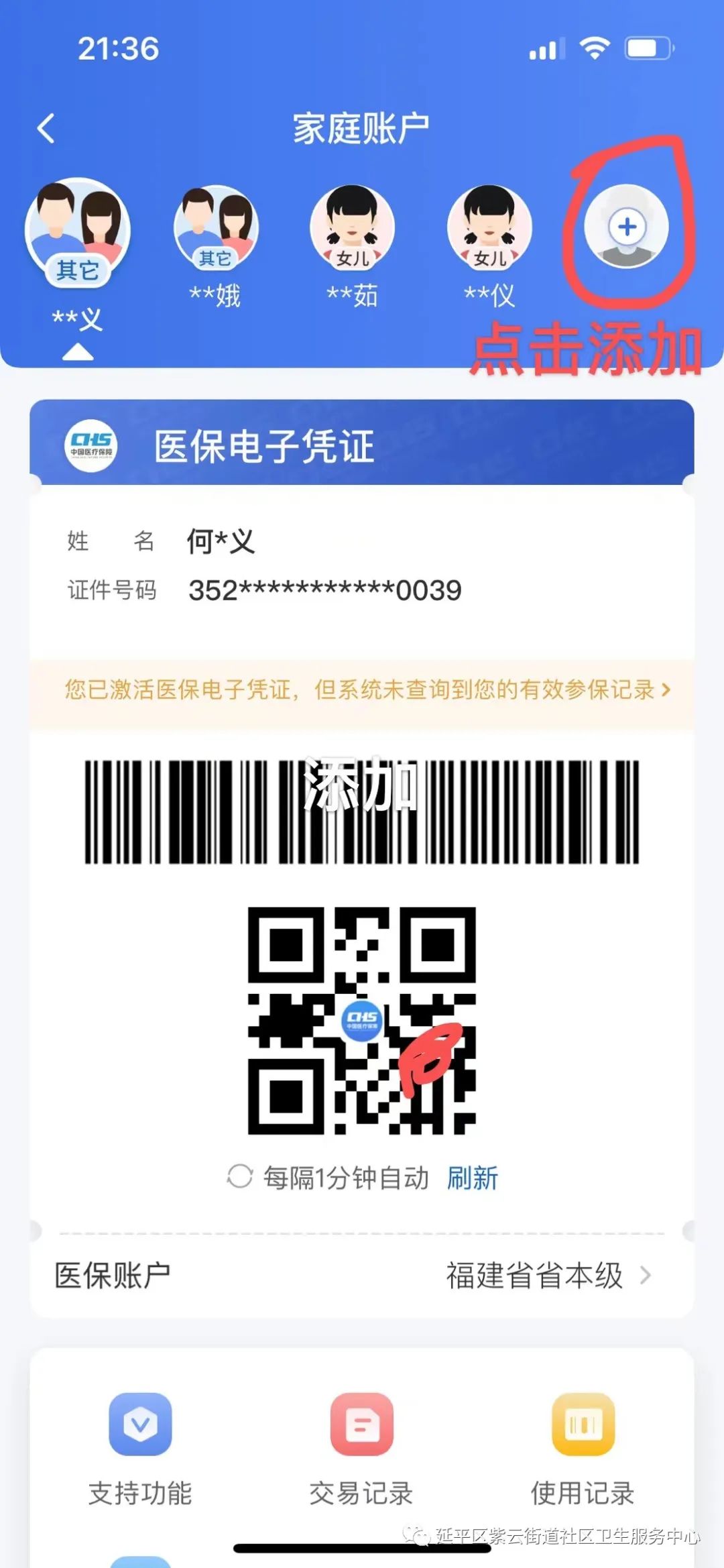Switch to daughter **仪's account
This screenshot has height=1568, width=724.
[490, 228]
